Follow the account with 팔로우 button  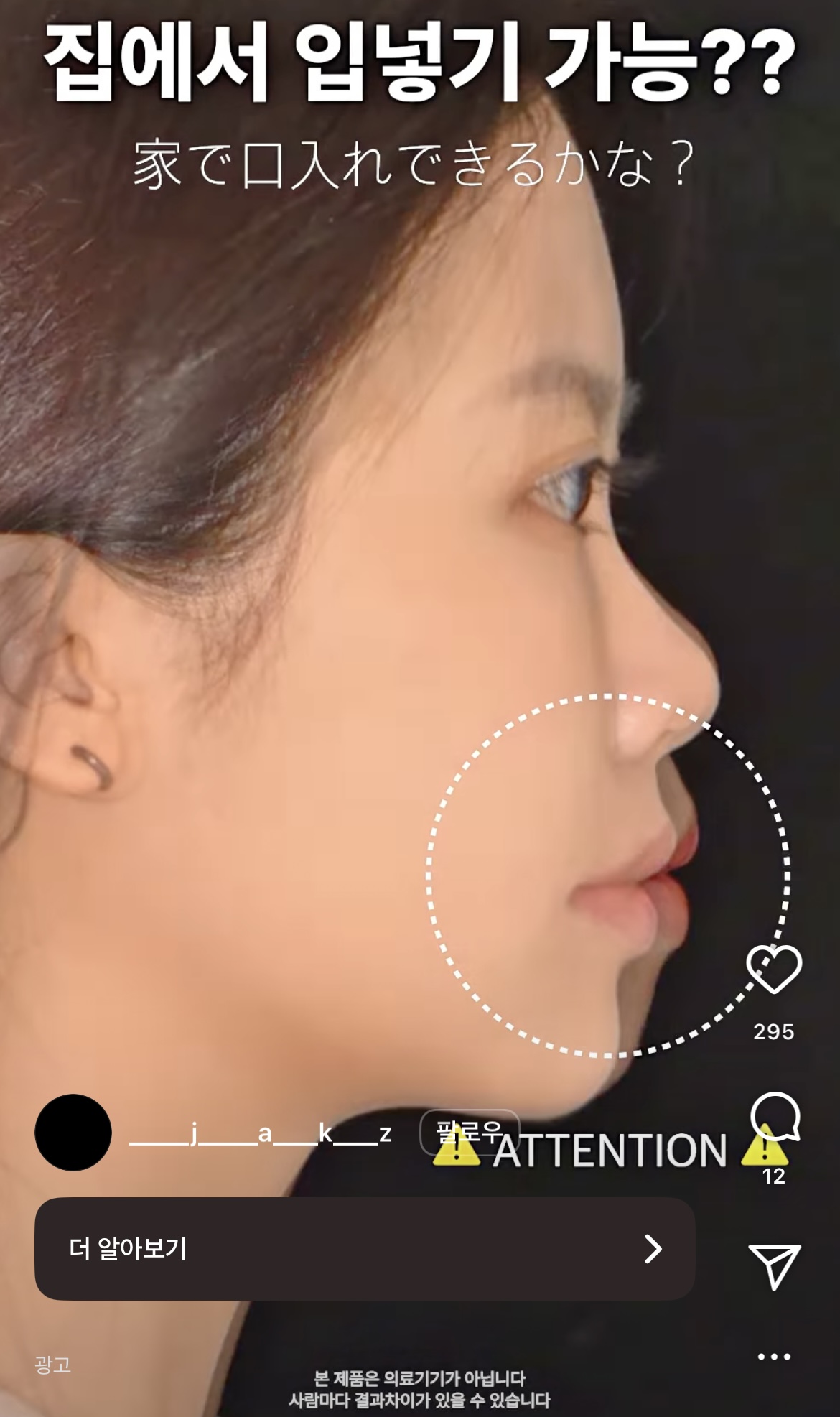tap(470, 1133)
